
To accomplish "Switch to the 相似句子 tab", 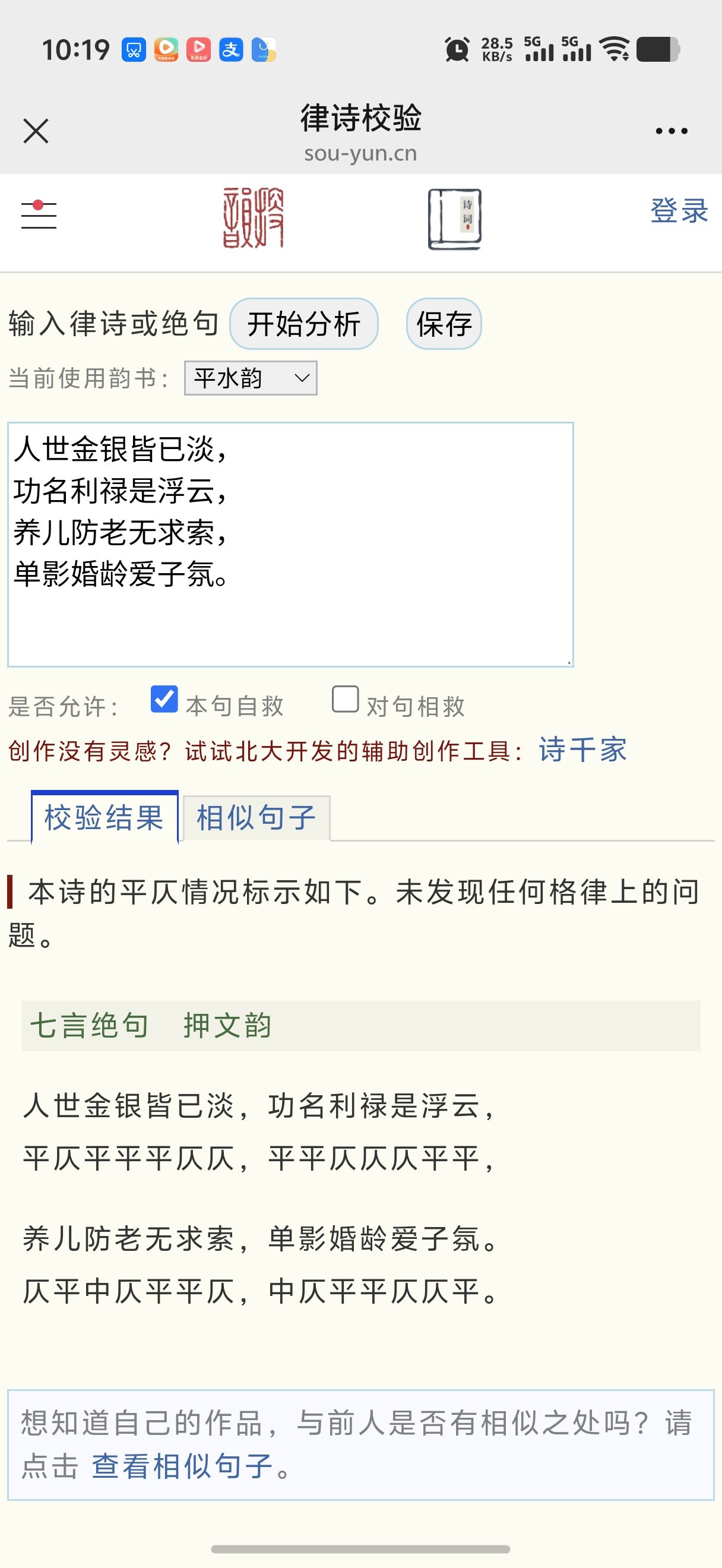I will coord(256,817).
